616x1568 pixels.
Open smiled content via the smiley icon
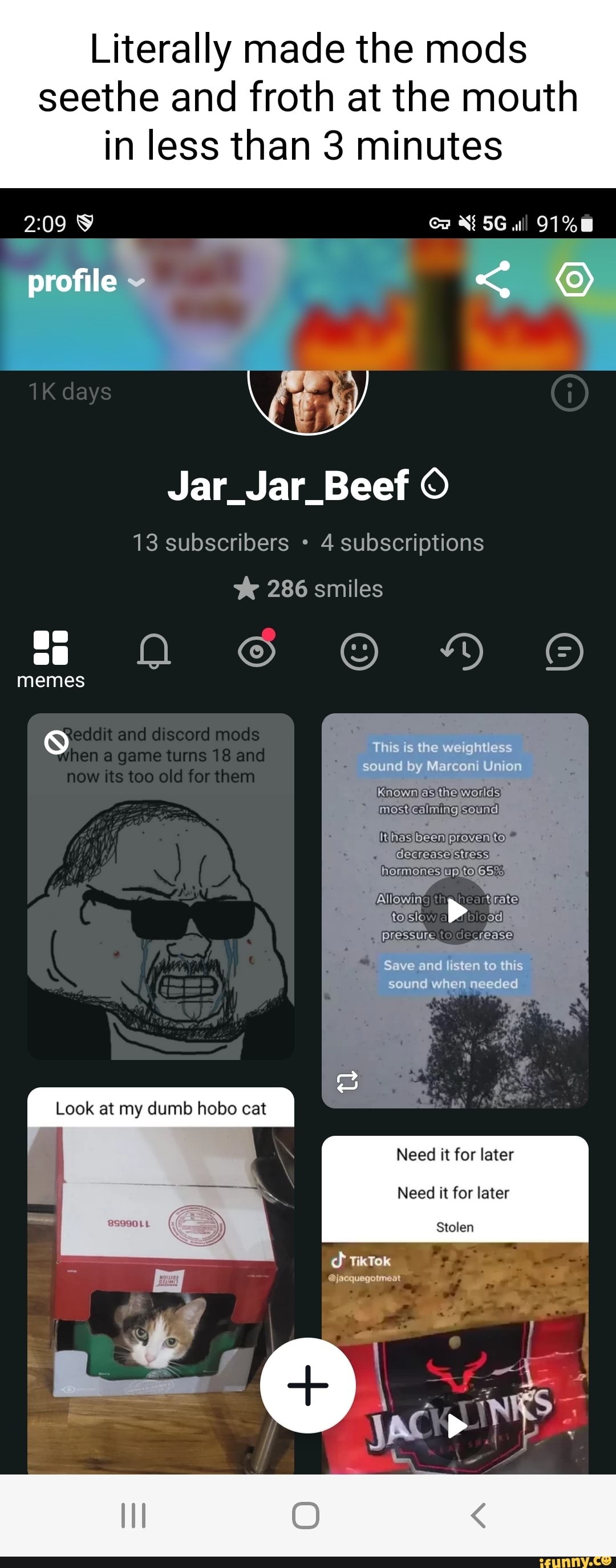pos(359,651)
